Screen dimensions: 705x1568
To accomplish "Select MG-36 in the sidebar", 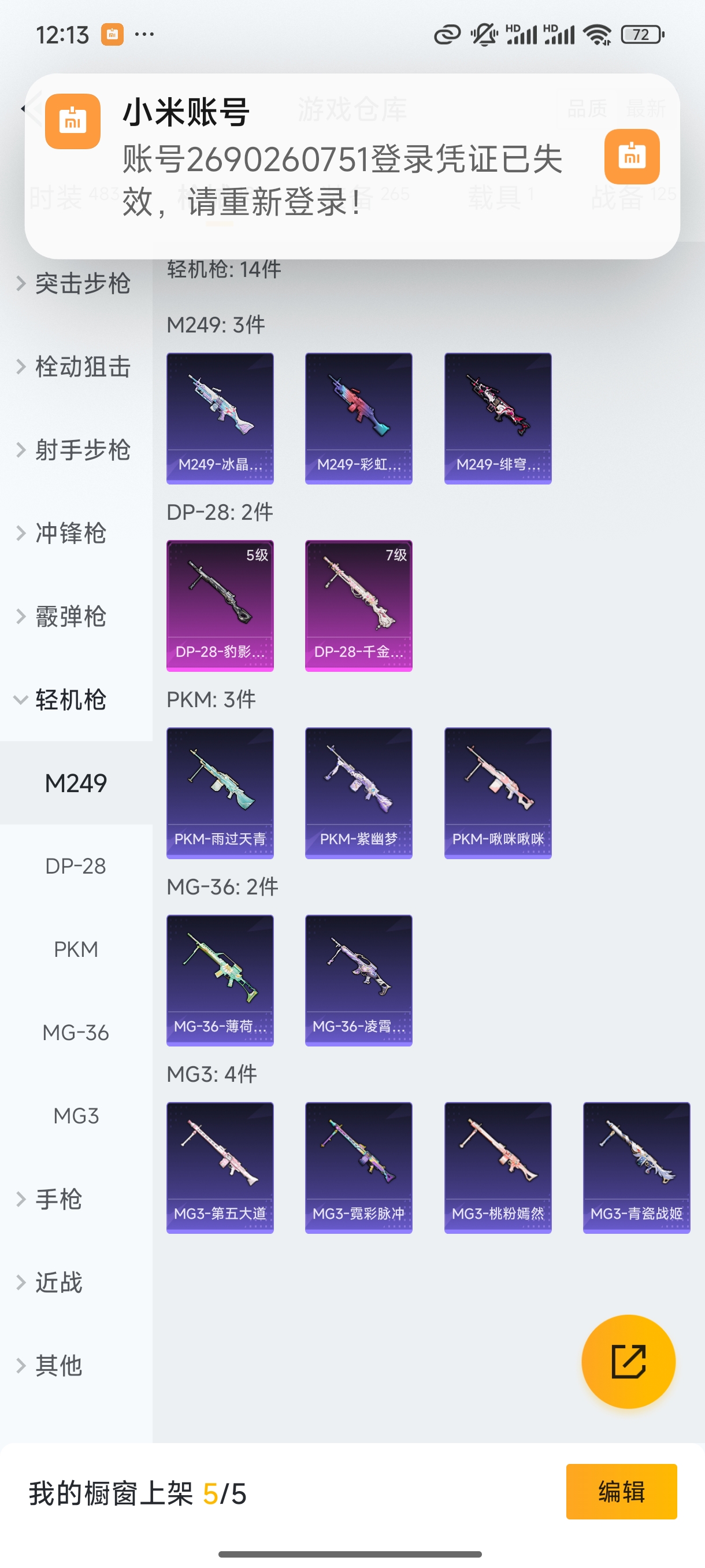I will coord(76,1033).
